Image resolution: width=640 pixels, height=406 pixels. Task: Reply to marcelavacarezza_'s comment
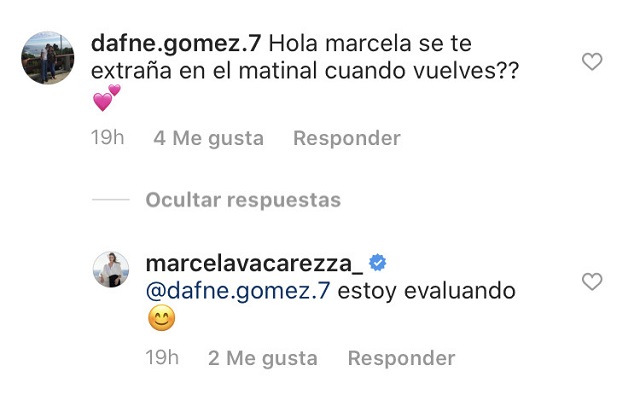(x=401, y=357)
